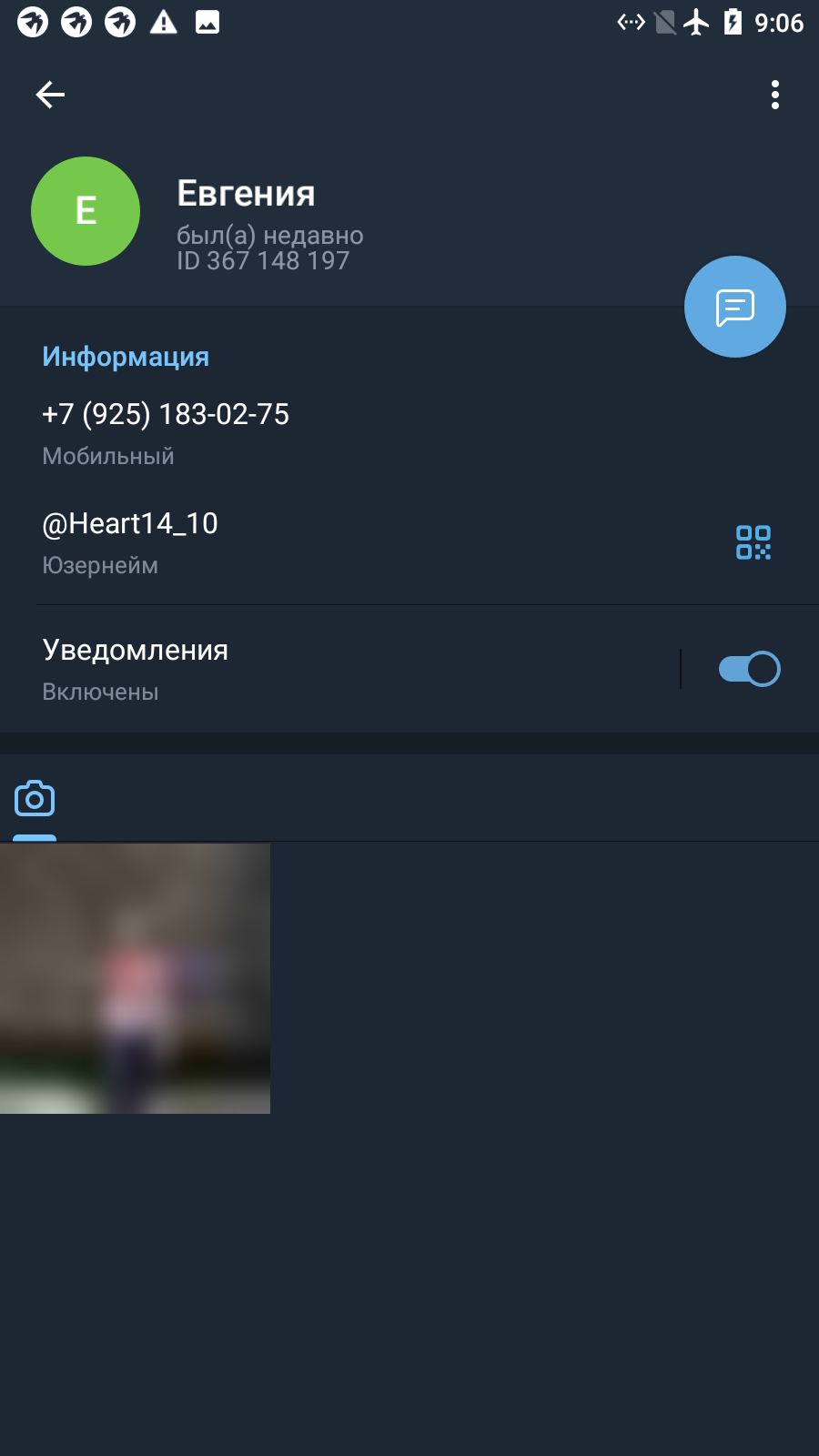Select the shared photos camera tab
819x1456 pixels.
[x=35, y=799]
